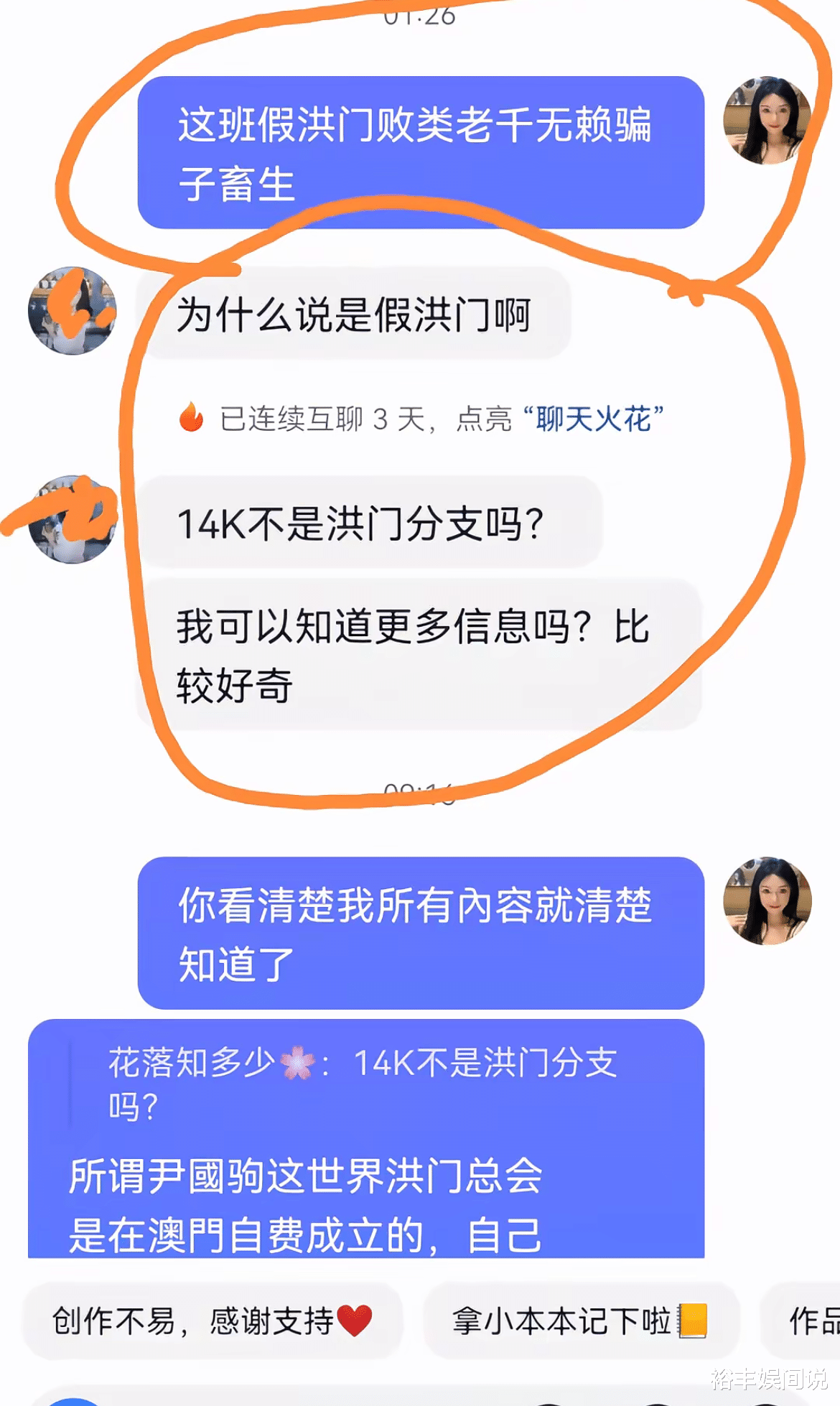Send quick reply 创作不易，感谢支持

[x=213, y=1321]
